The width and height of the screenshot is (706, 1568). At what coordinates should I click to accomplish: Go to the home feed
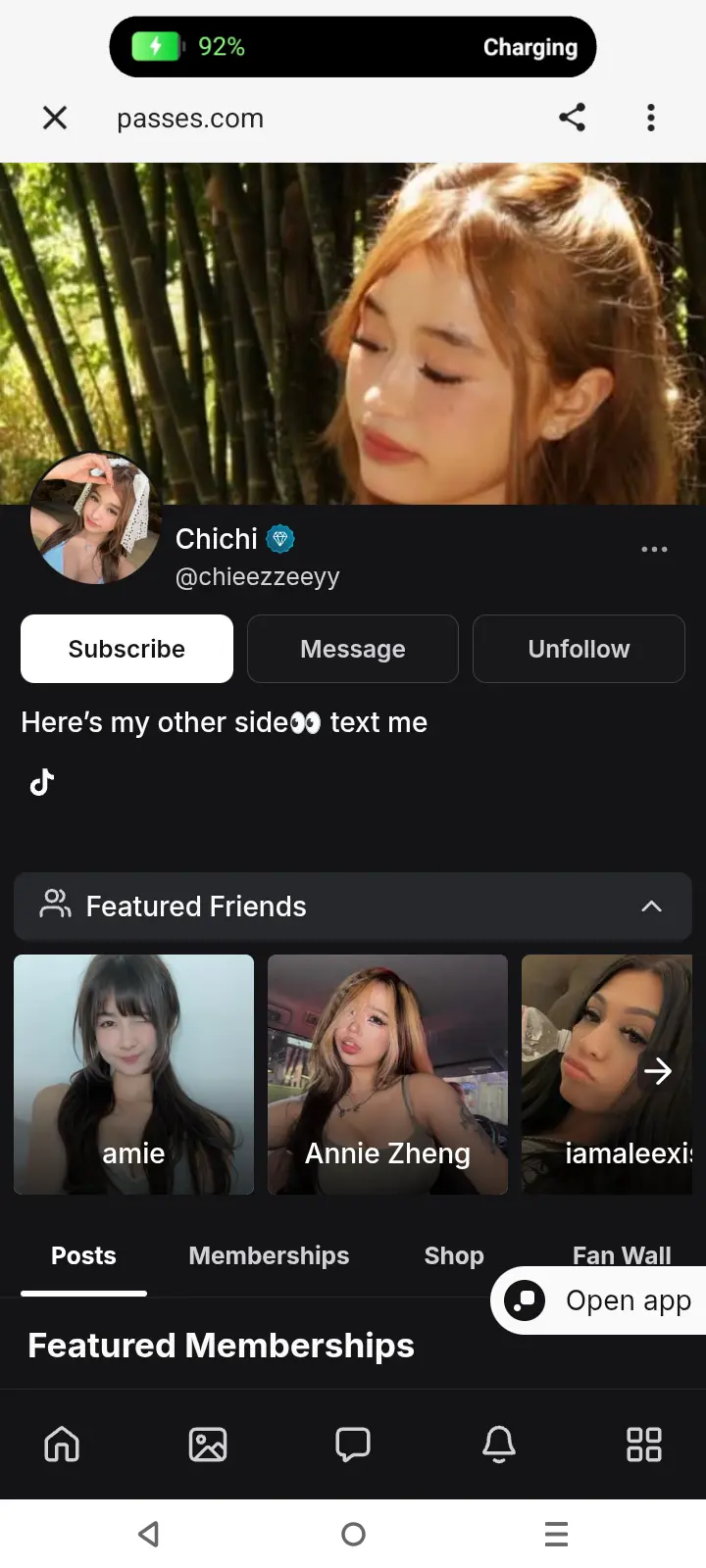[x=62, y=1445]
